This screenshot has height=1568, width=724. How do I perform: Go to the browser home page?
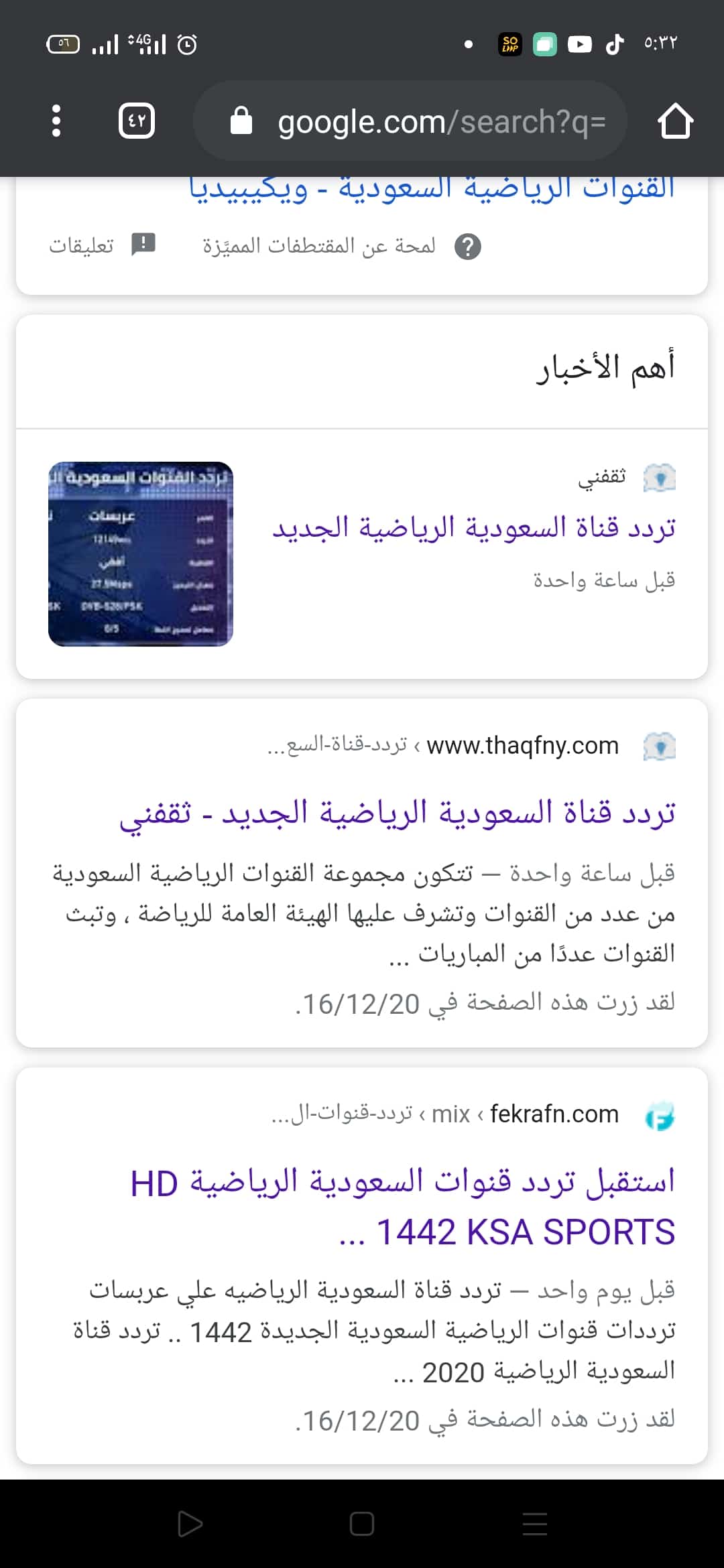point(675,121)
